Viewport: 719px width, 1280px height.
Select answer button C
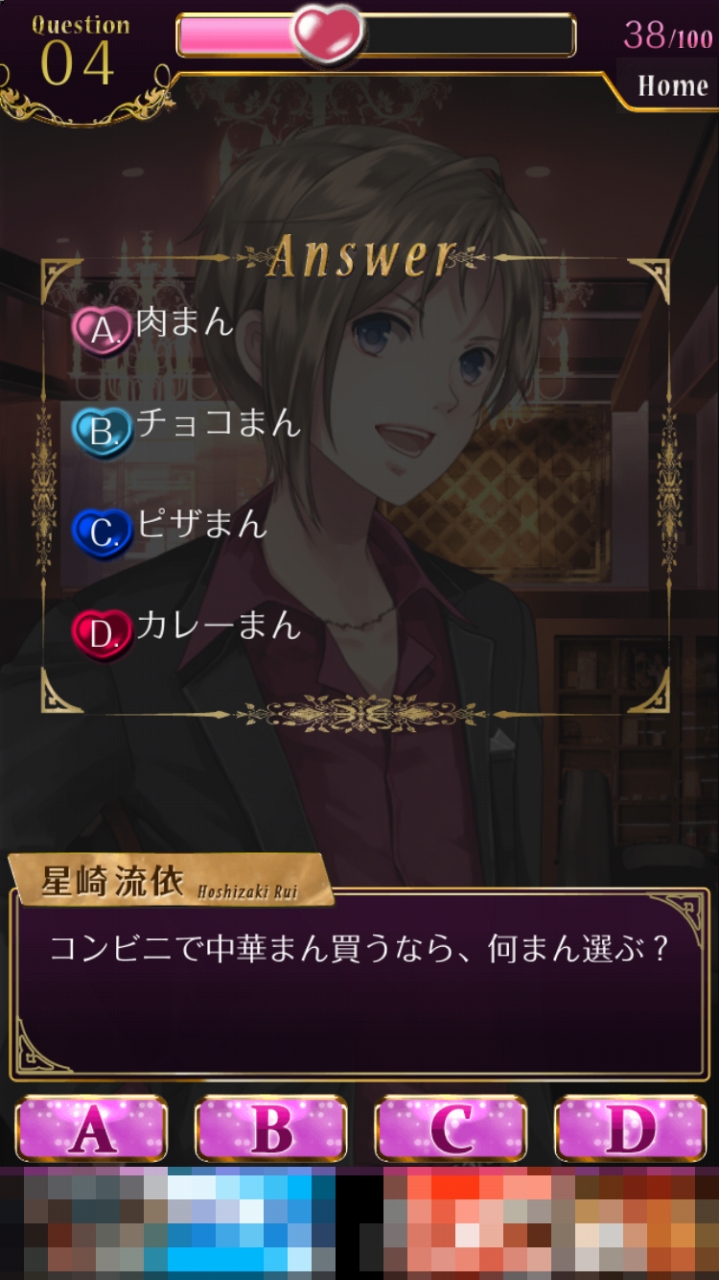[451, 1129]
